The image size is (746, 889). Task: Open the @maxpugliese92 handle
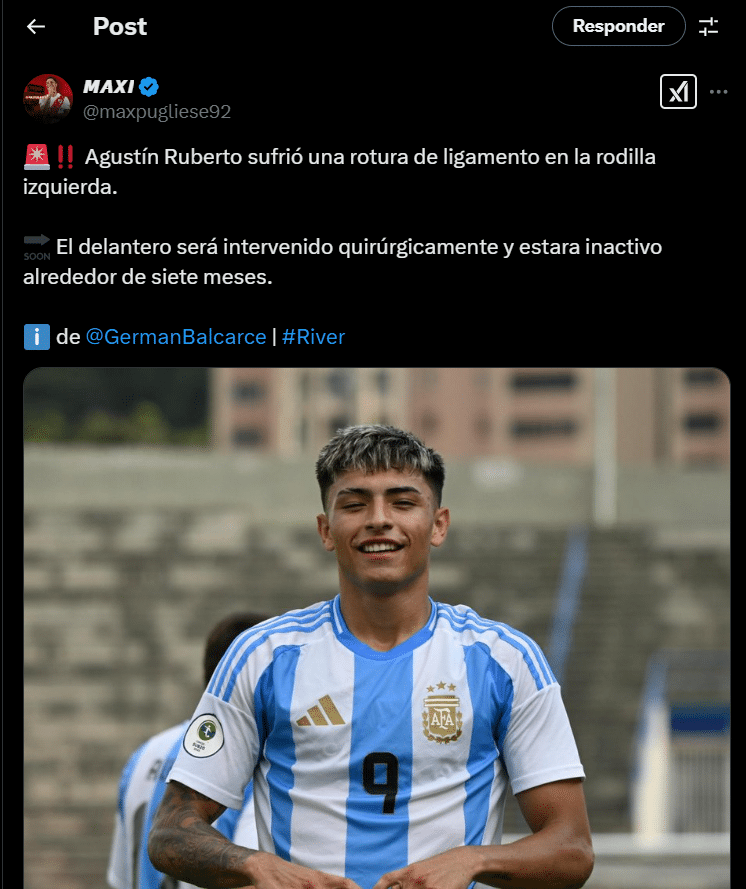(157, 111)
